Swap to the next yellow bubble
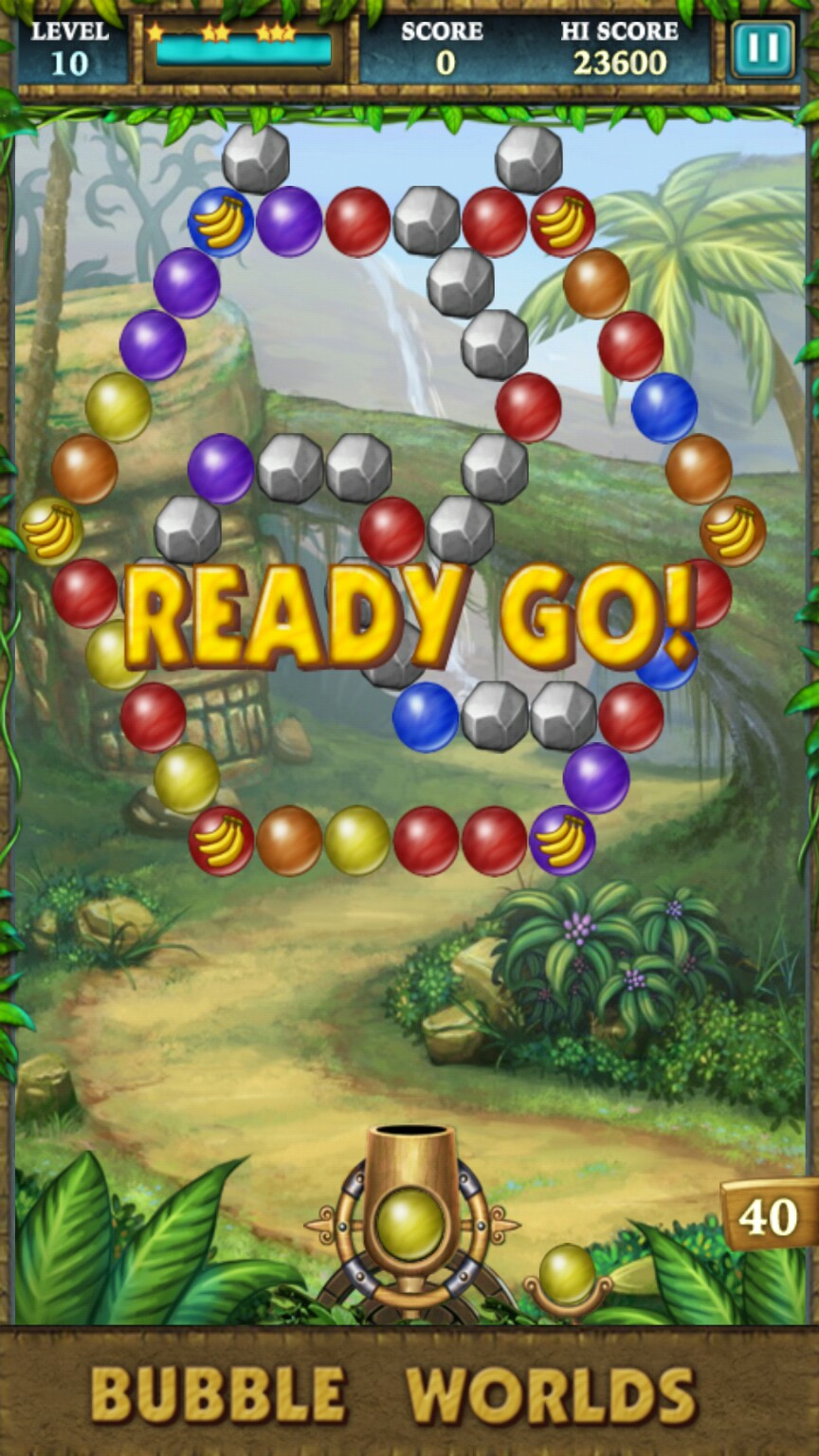The width and height of the screenshot is (819, 1456). coord(567,1273)
